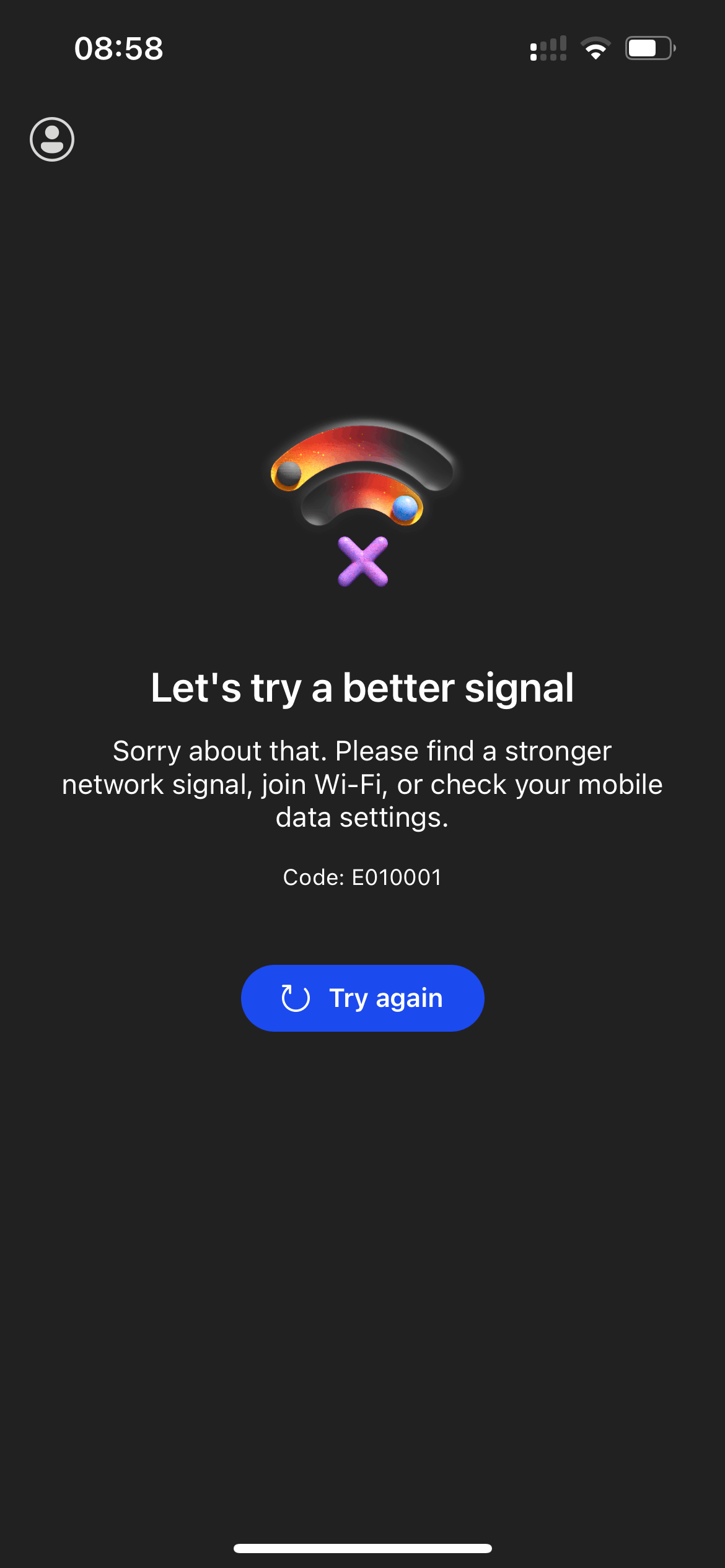Image resolution: width=725 pixels, height=1568 pixels.
Task: Tap the Try again button
Action: [x=362, y=998]
